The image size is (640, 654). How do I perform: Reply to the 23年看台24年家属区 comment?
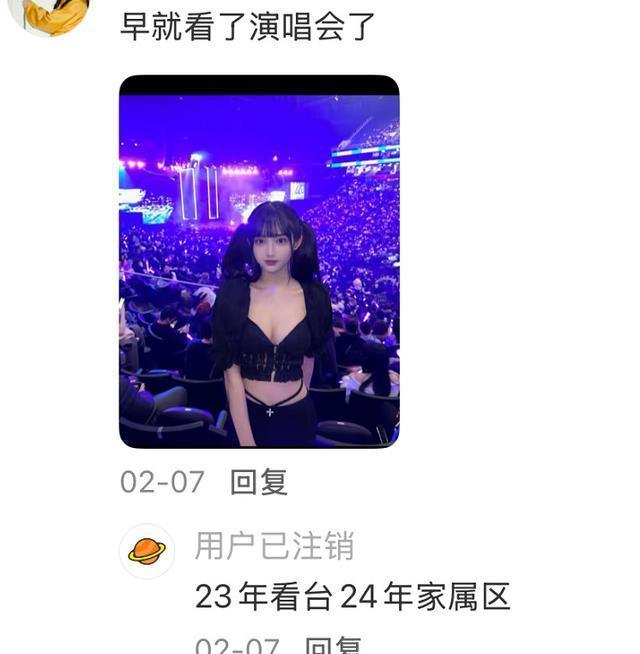[333, 645]
